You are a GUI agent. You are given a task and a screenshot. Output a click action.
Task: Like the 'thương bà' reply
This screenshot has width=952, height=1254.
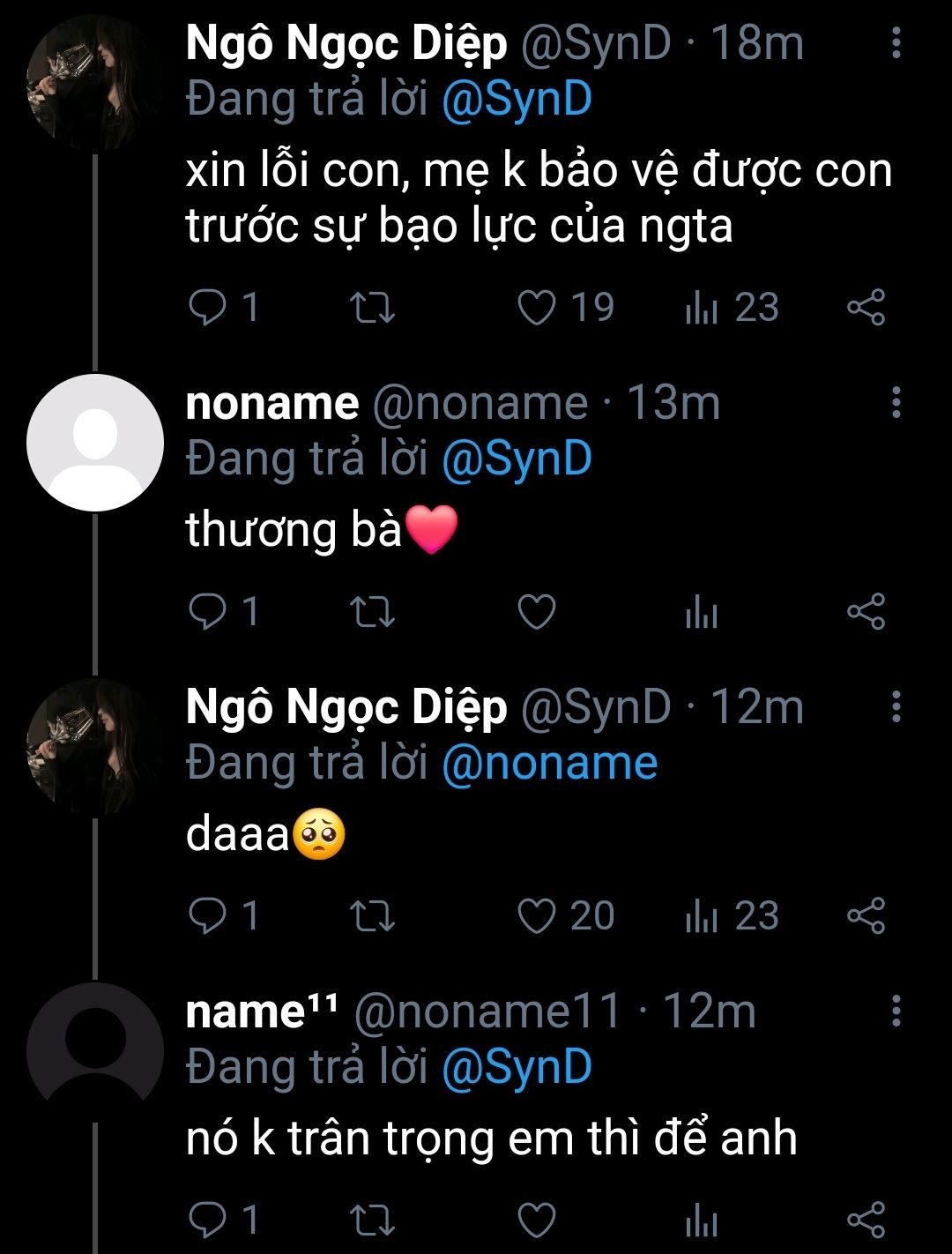(536, 612)
